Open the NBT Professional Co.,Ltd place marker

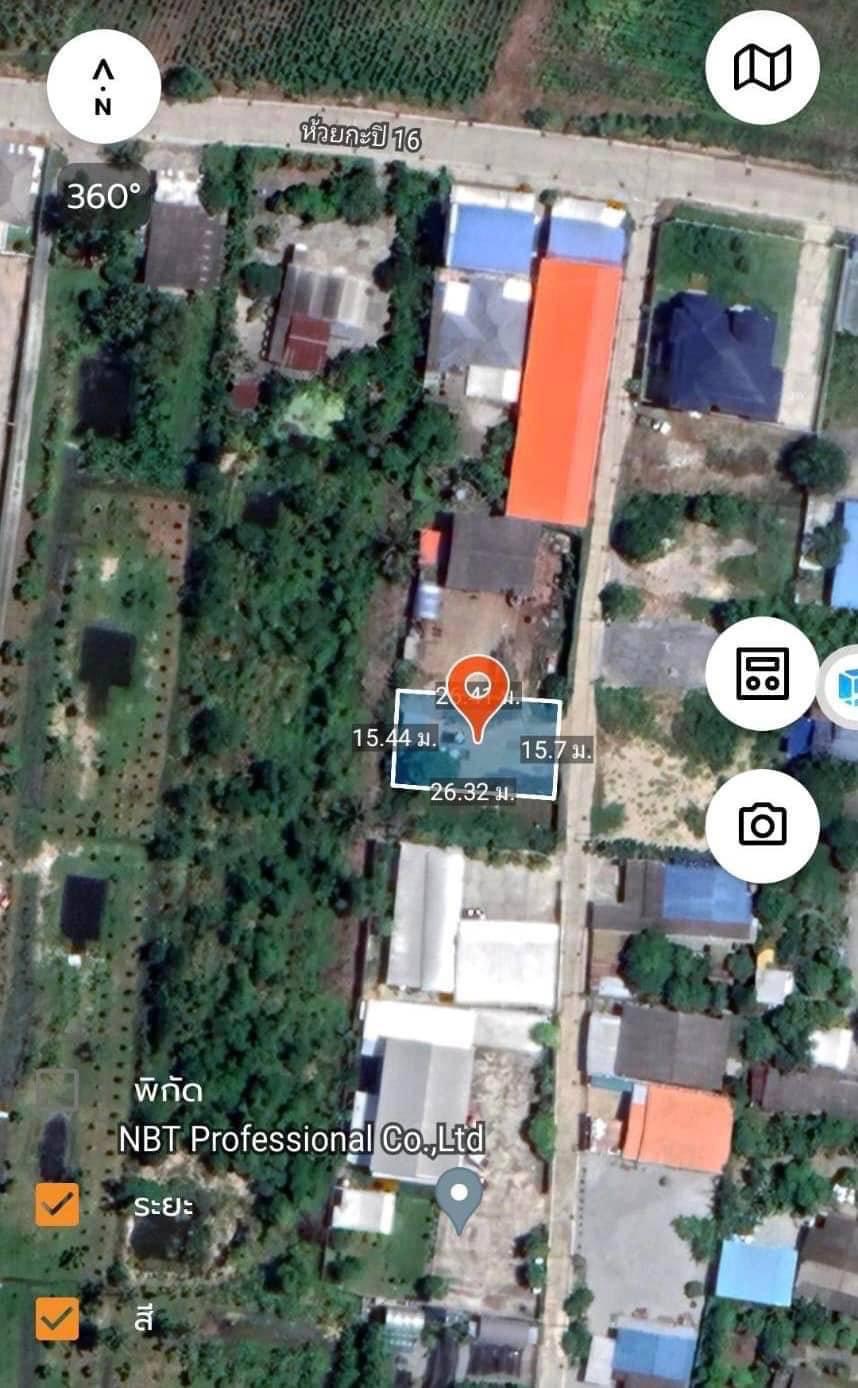460,1199
